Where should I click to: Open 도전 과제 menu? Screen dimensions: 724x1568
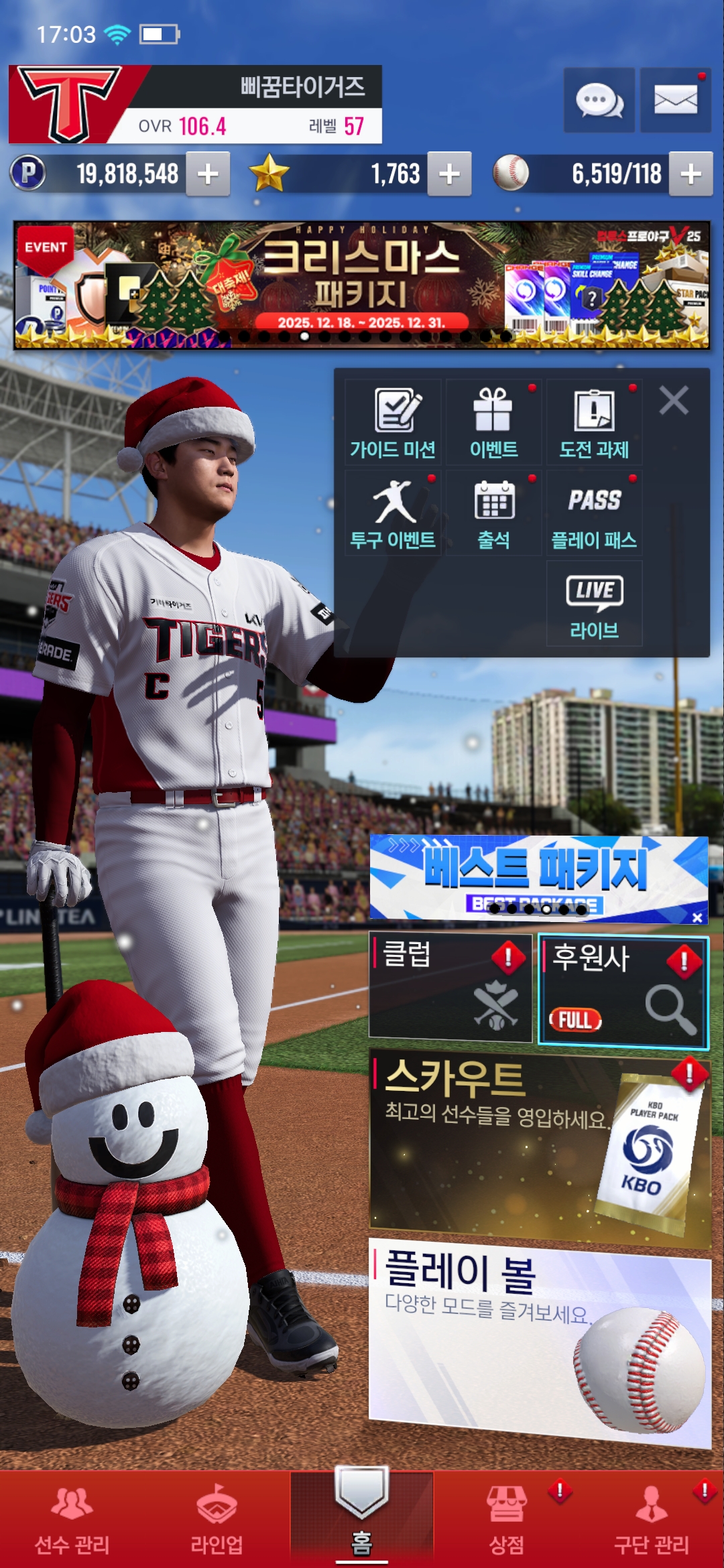click(x=594, y=422)
